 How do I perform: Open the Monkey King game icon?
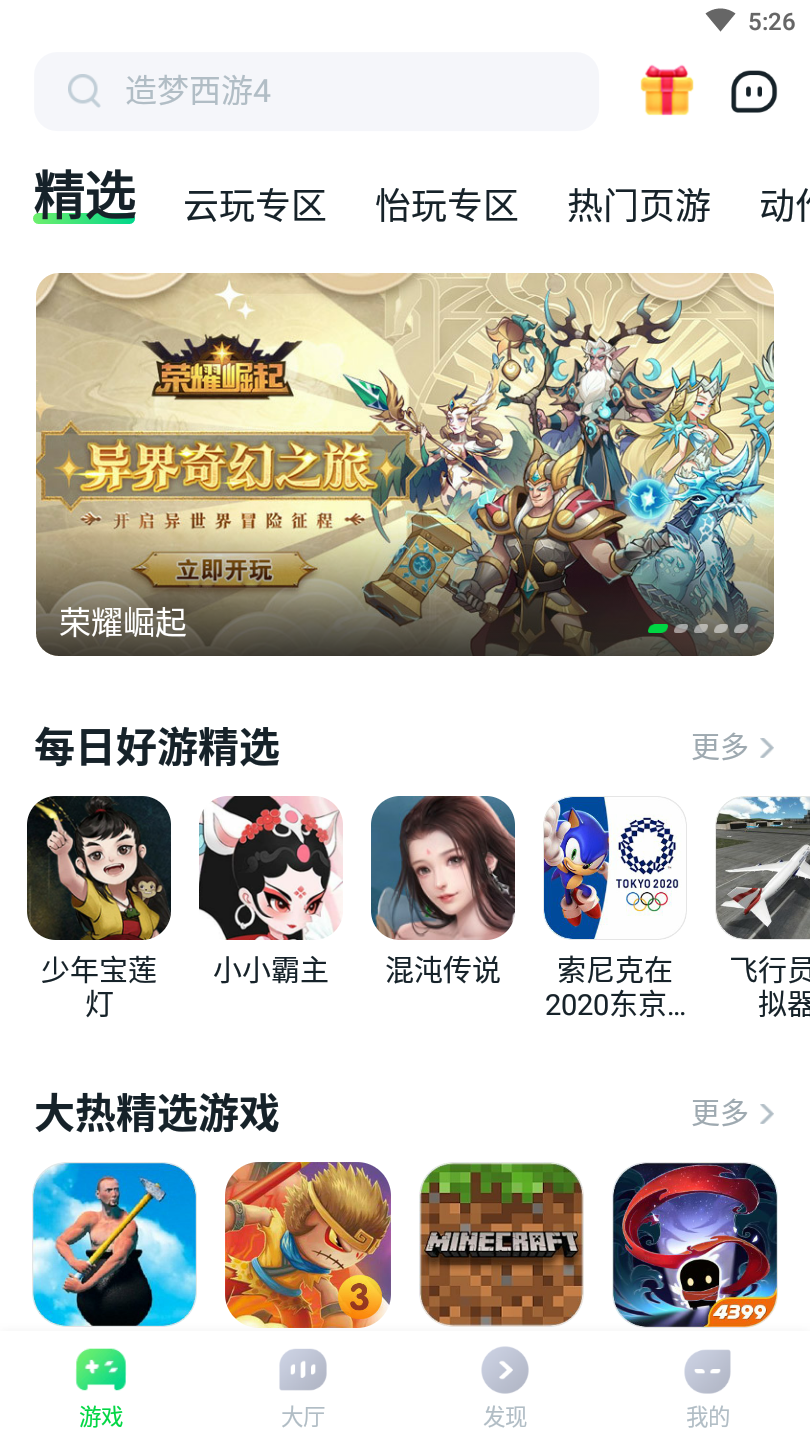pyautogui.click(x=308, y=1244)
